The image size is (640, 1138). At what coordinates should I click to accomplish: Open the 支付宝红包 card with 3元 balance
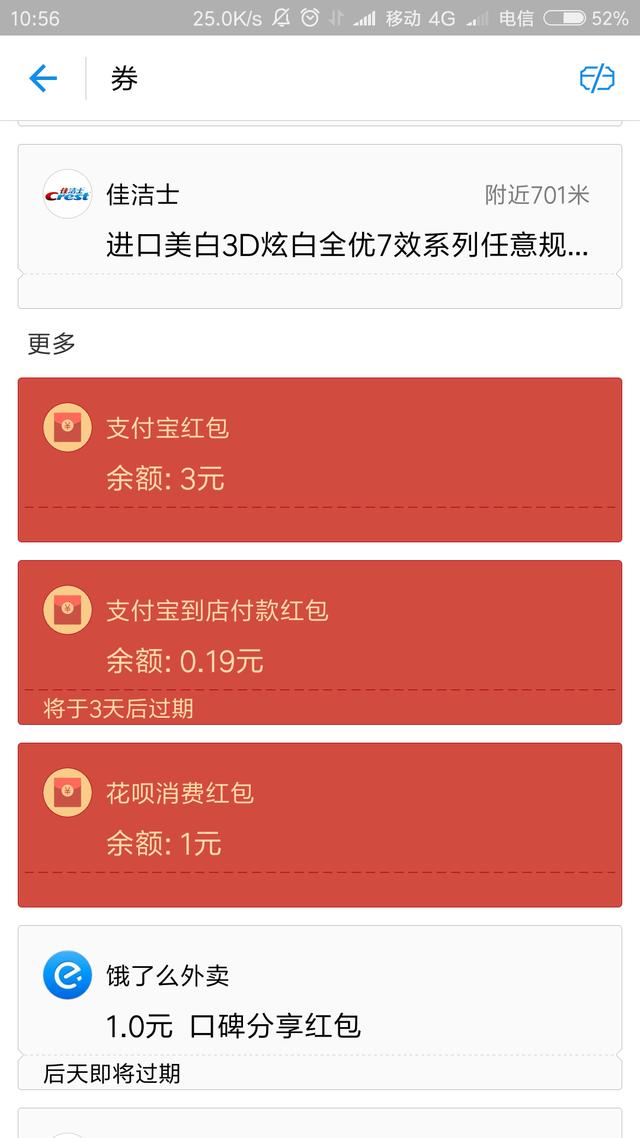[x=320, y=459]
